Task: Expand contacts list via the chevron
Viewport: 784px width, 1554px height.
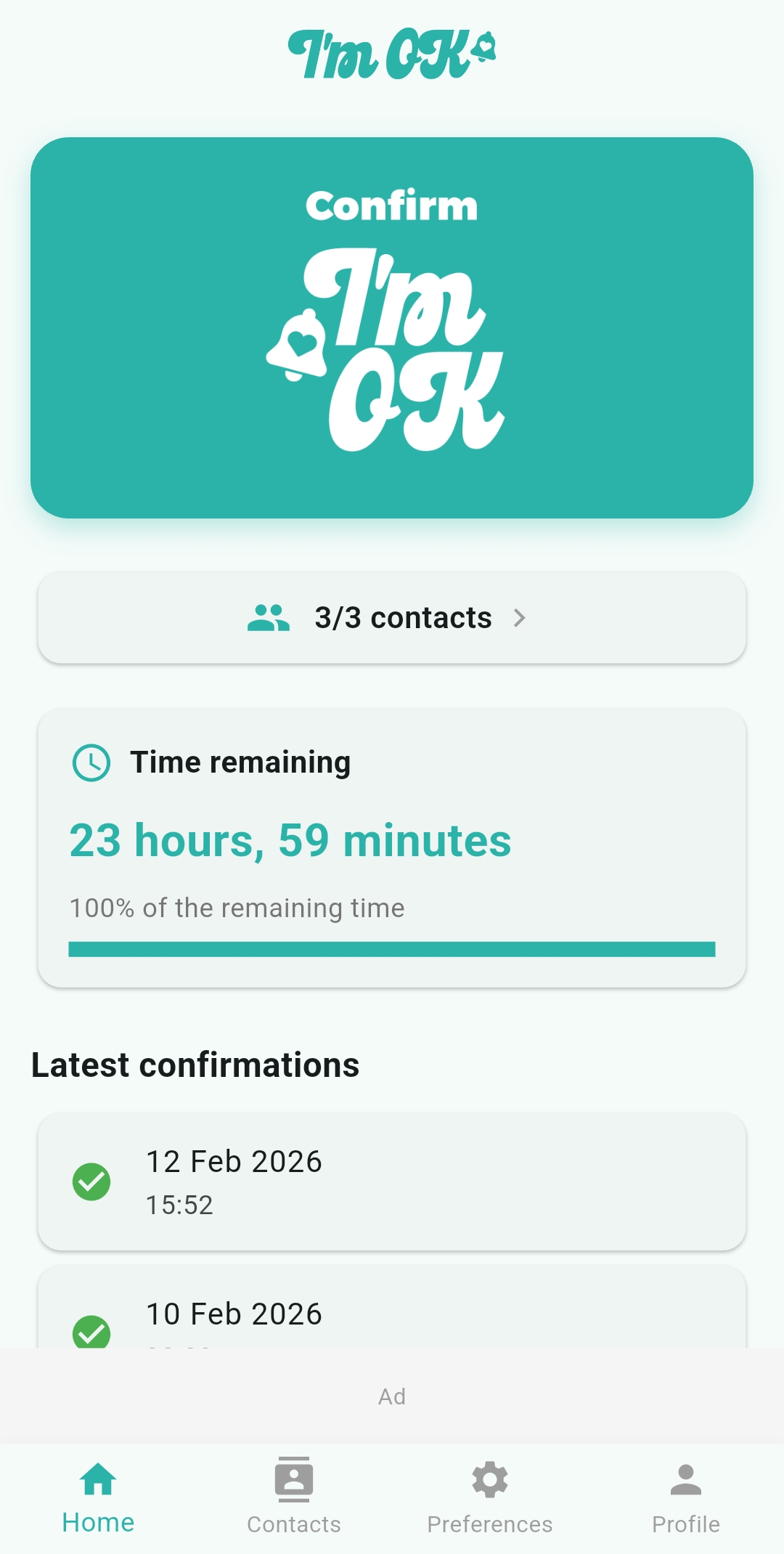Action: [x=520, y=617]
